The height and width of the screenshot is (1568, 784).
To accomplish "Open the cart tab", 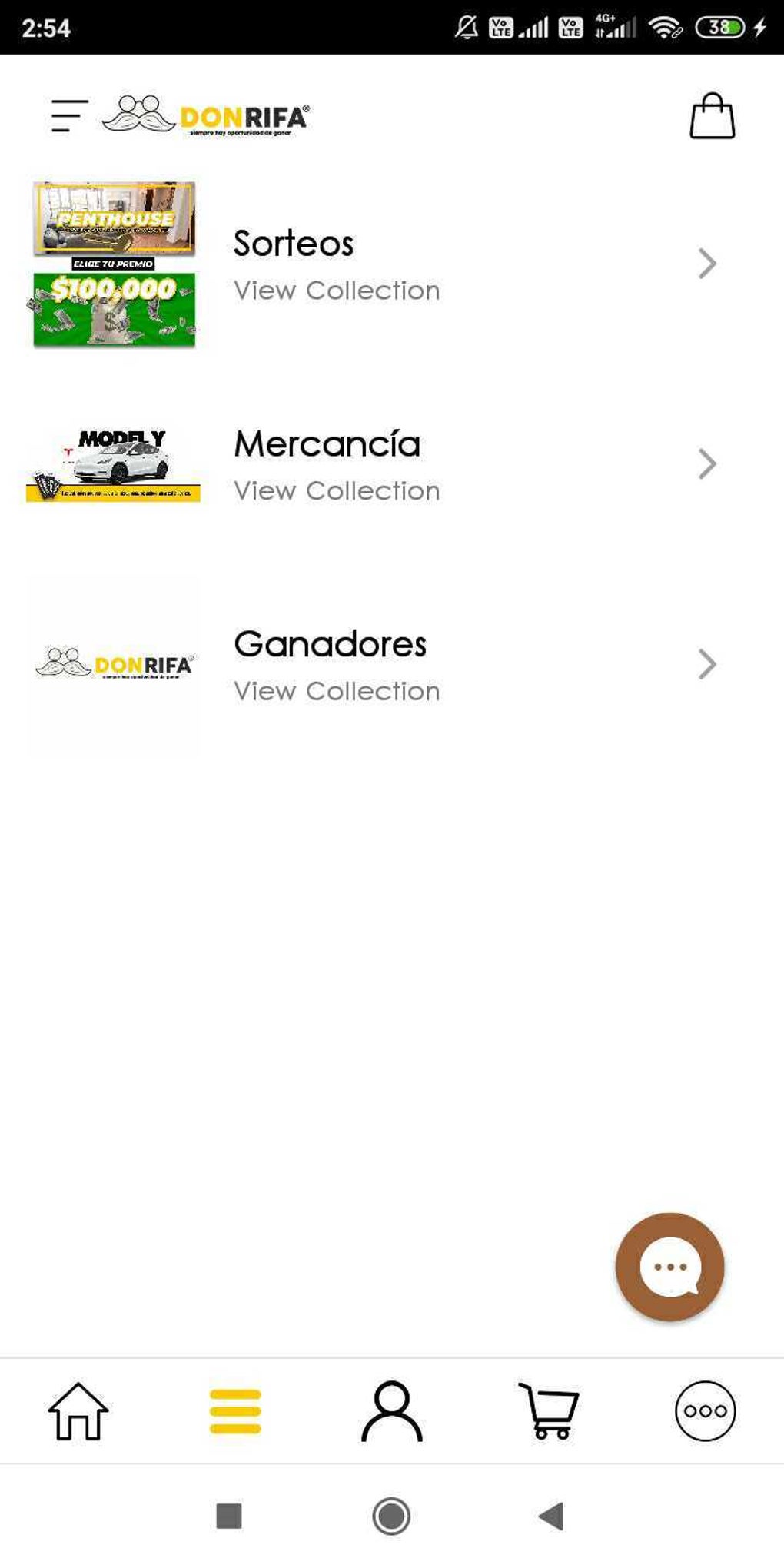I will (549, 1411).
